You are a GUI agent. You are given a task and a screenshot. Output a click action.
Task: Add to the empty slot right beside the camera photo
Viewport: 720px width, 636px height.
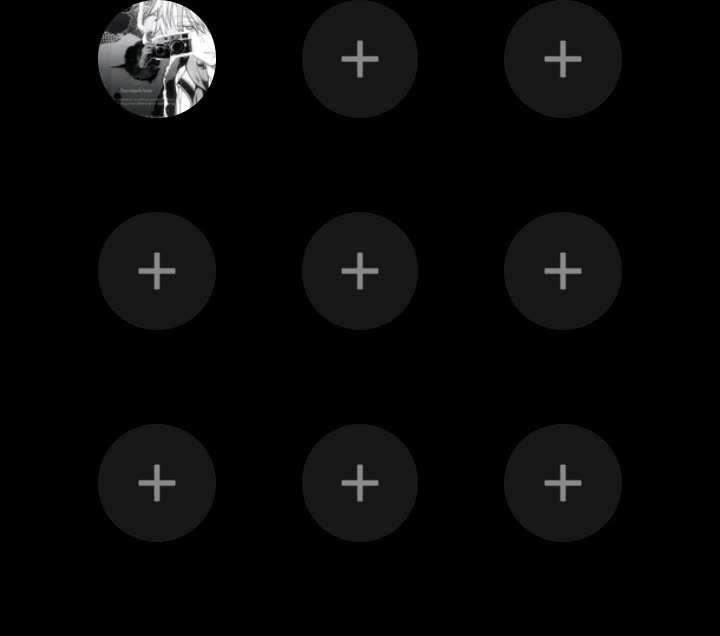(x=360, y=59)
